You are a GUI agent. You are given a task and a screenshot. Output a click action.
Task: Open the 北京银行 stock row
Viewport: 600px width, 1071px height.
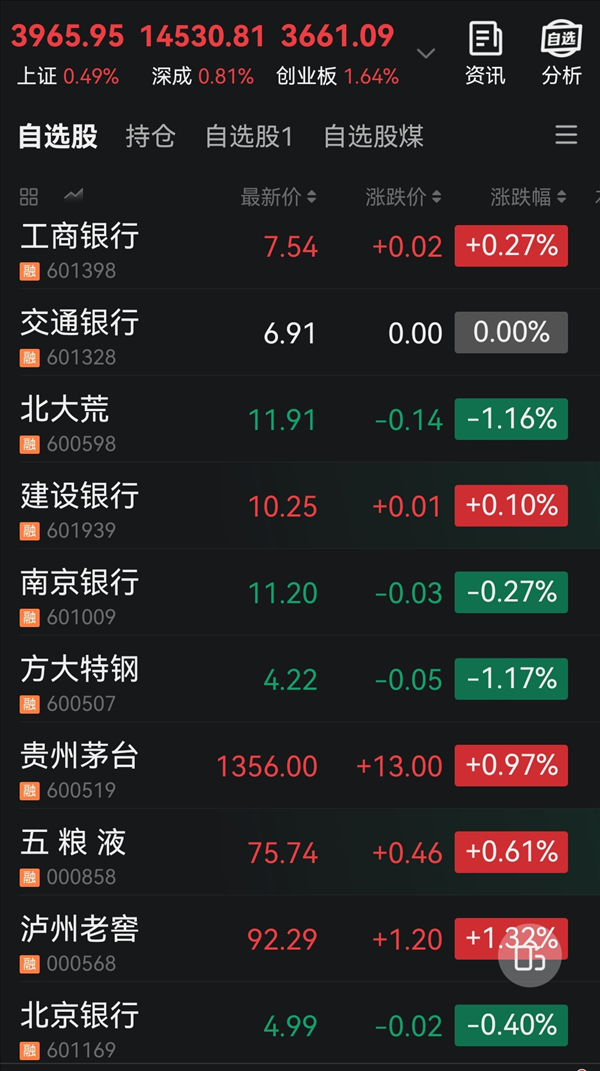click(300, 1025)
